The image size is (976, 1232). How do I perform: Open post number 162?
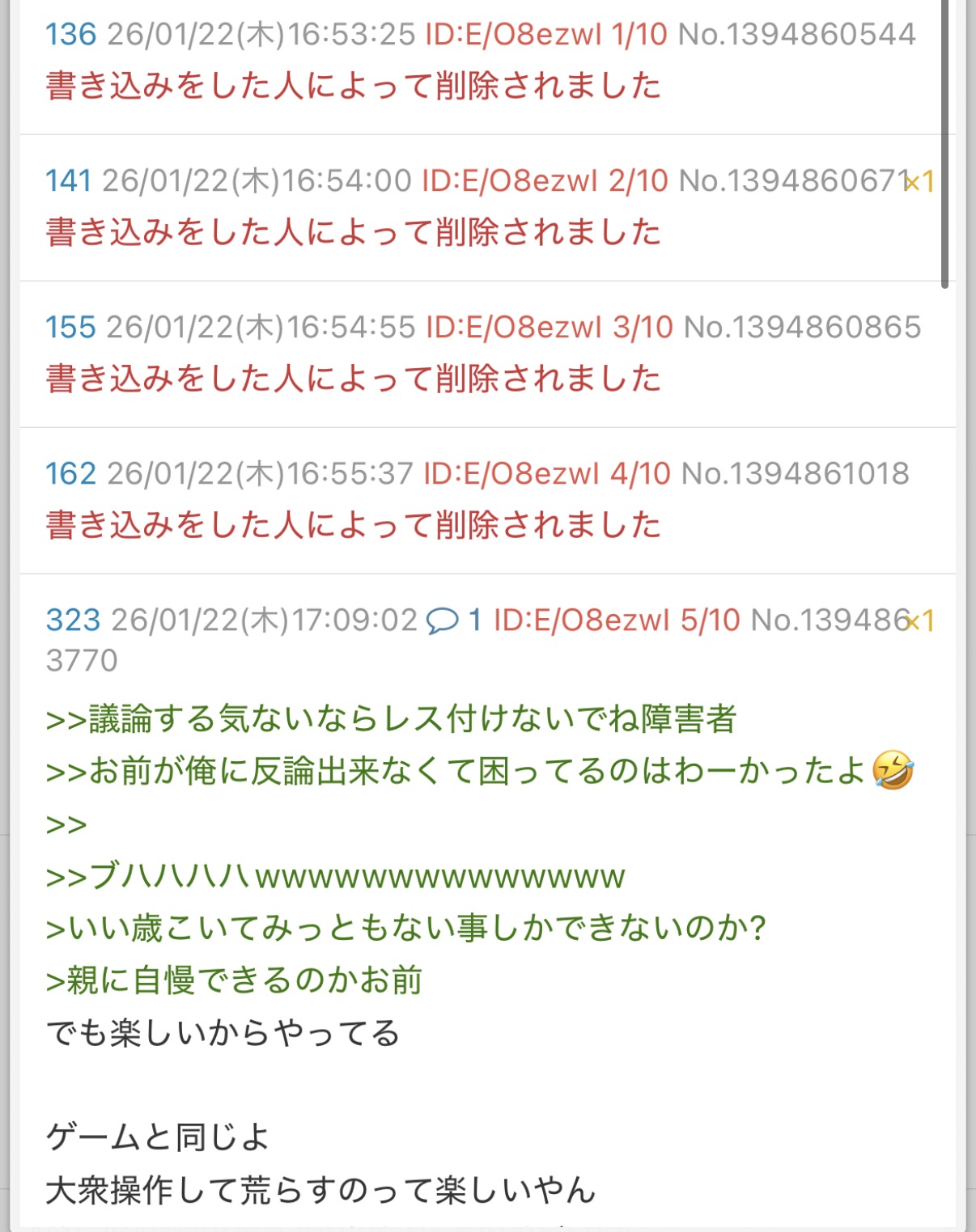point(70,473)
